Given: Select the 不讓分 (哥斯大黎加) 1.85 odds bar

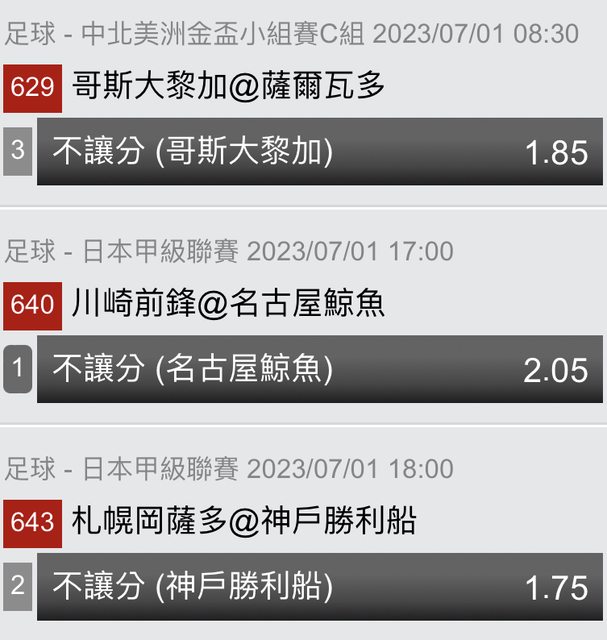Looking at the screenshot, I should pos(320,152).
